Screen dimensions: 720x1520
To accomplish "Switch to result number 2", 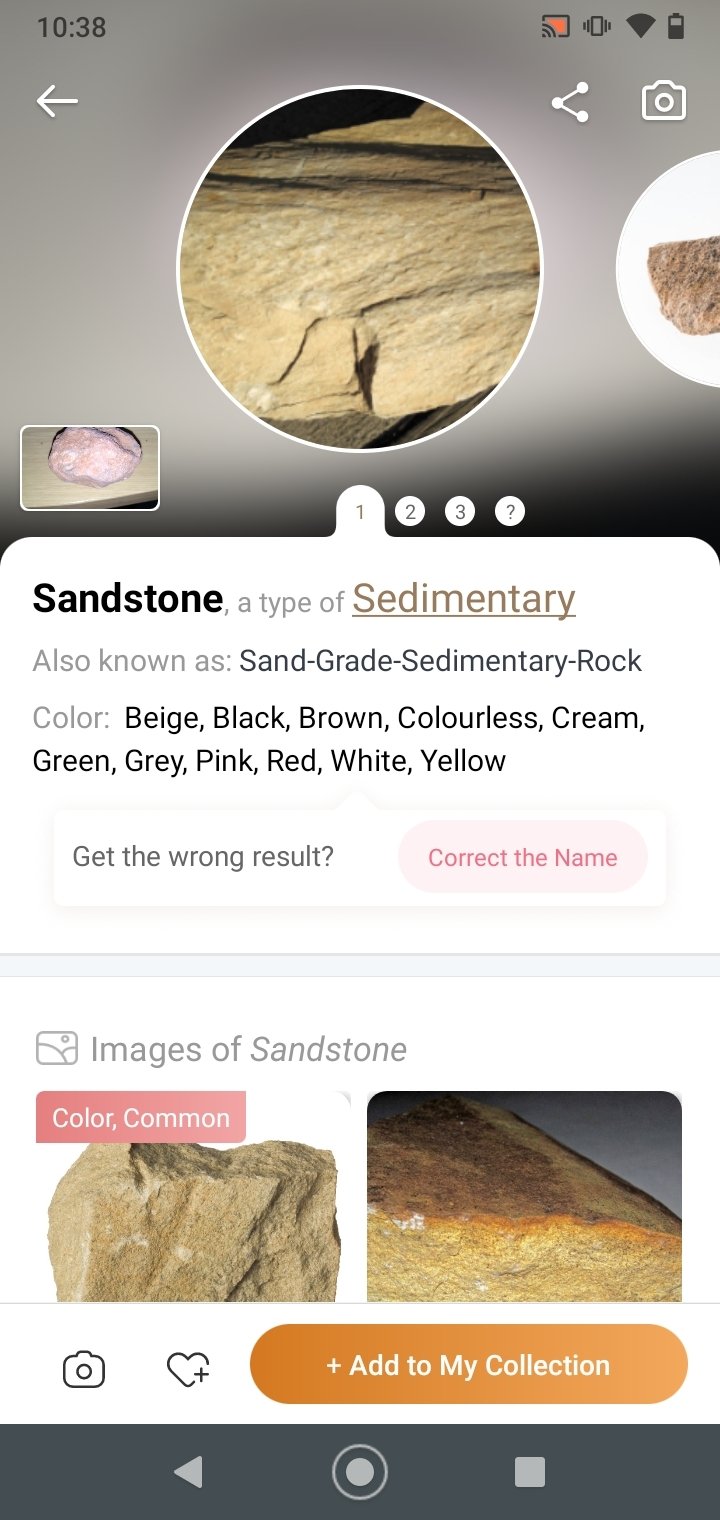I will tap(410, 512).
